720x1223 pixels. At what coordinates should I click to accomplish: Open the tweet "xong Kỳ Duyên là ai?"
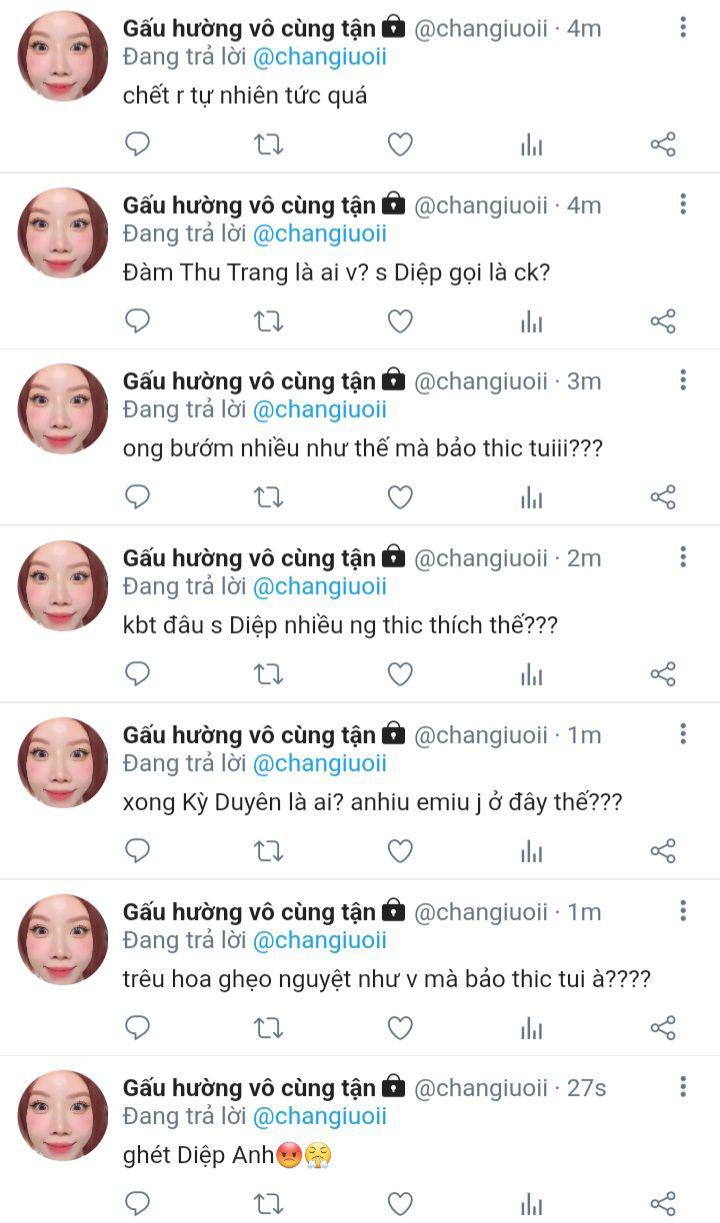tap(372, 802)
